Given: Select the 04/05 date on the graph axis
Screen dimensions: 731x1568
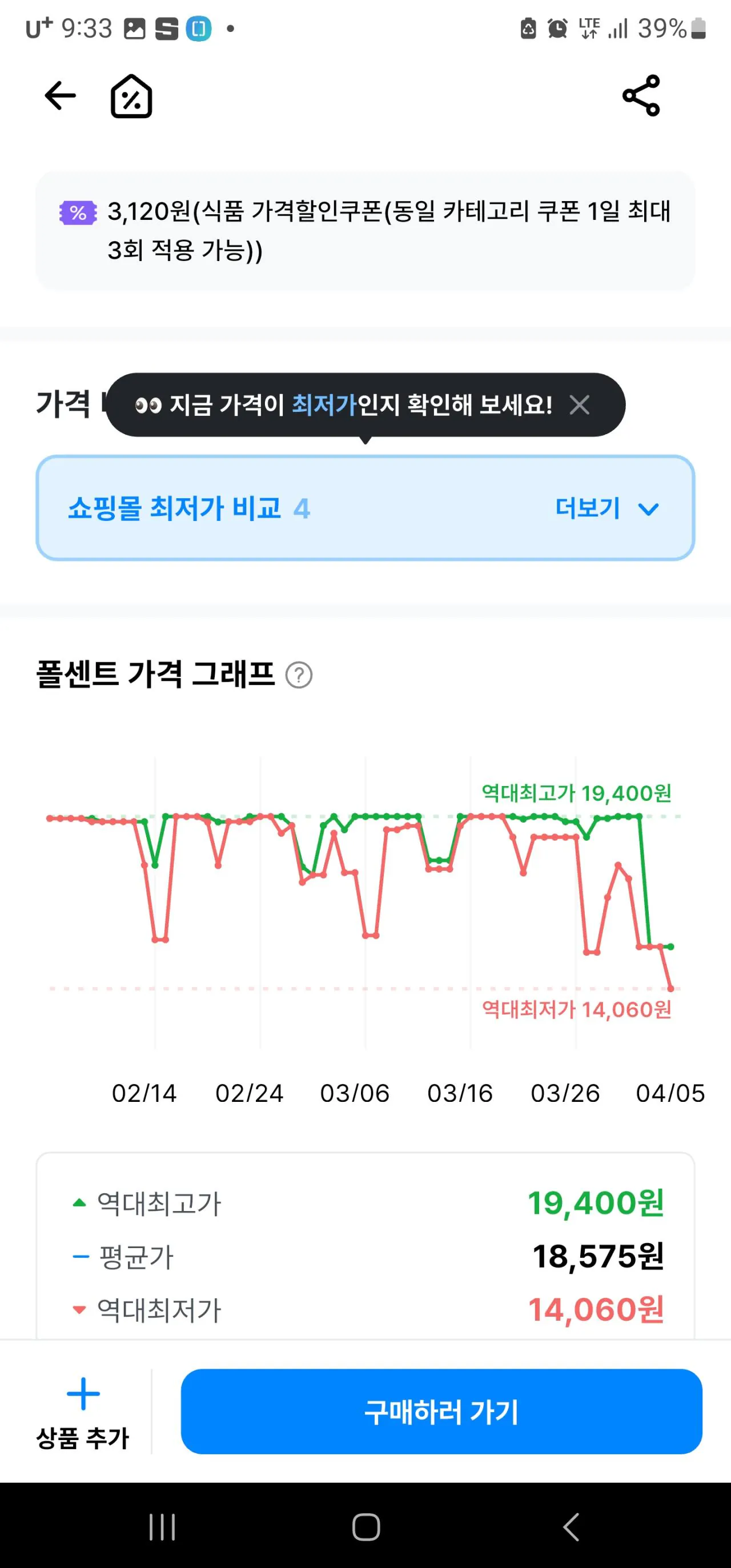Looking at the screenshot, I should [670, 1093].
